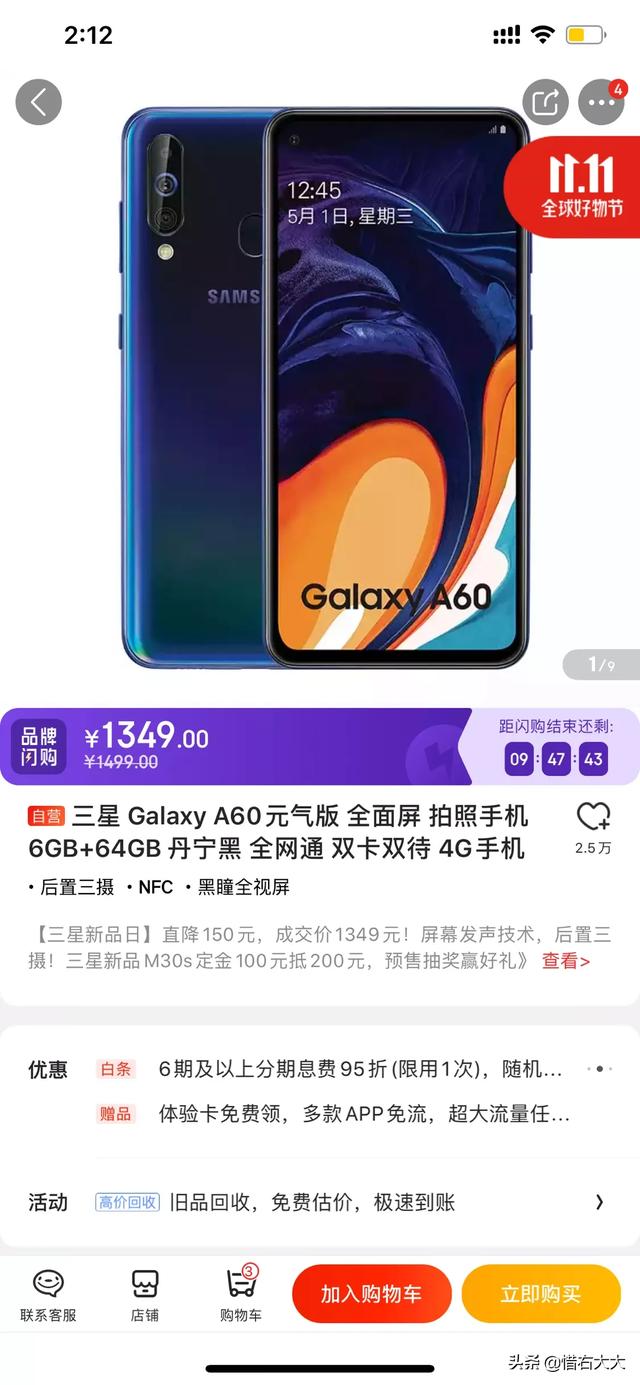Go back using the arrow icon

tap(39, 102)
